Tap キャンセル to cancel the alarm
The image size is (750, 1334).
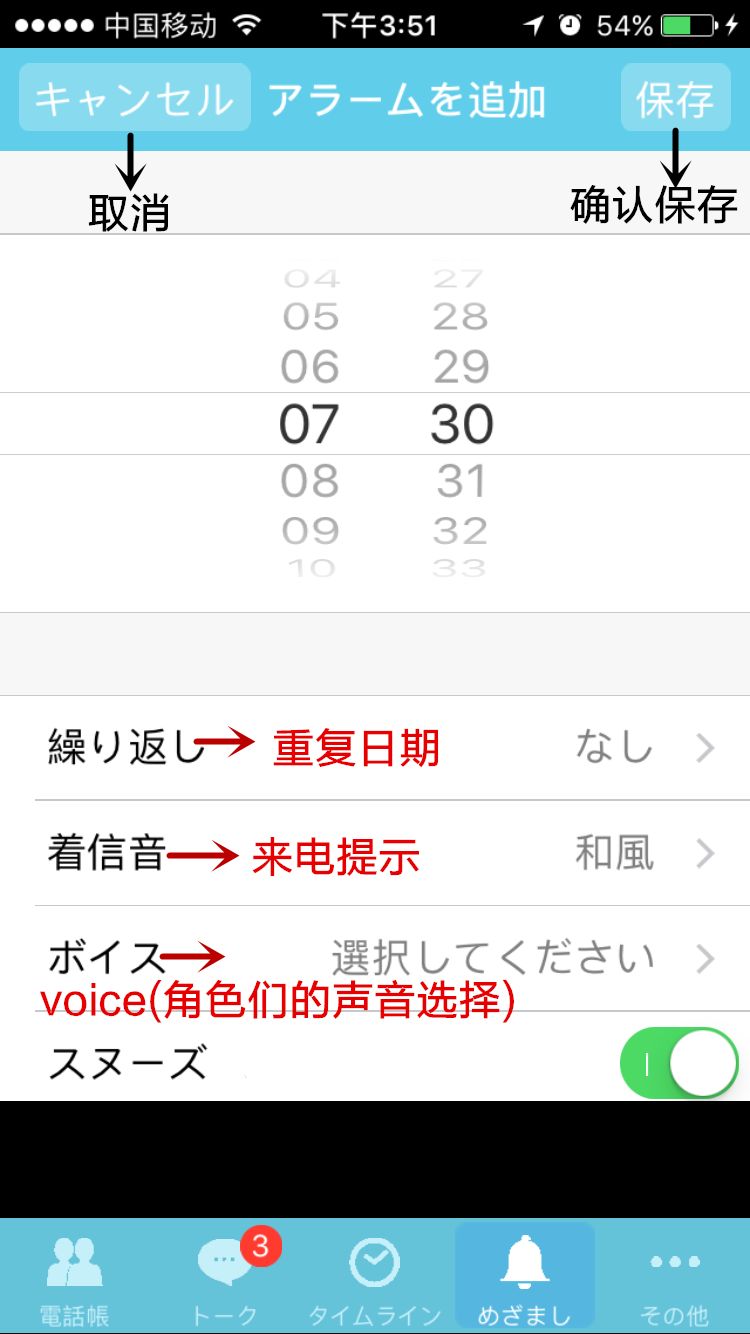click(134, 98)
